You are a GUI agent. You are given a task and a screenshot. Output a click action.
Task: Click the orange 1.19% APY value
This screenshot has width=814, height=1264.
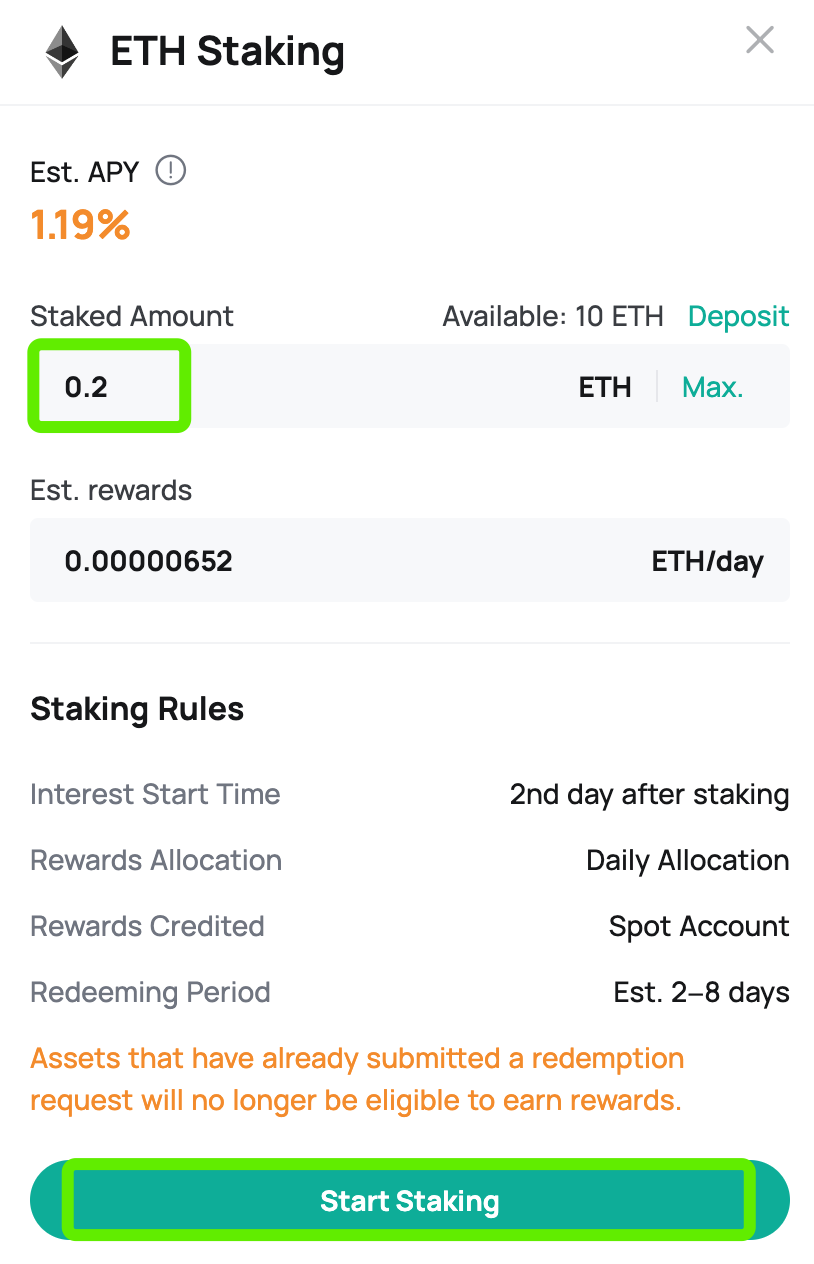(80, 224)
